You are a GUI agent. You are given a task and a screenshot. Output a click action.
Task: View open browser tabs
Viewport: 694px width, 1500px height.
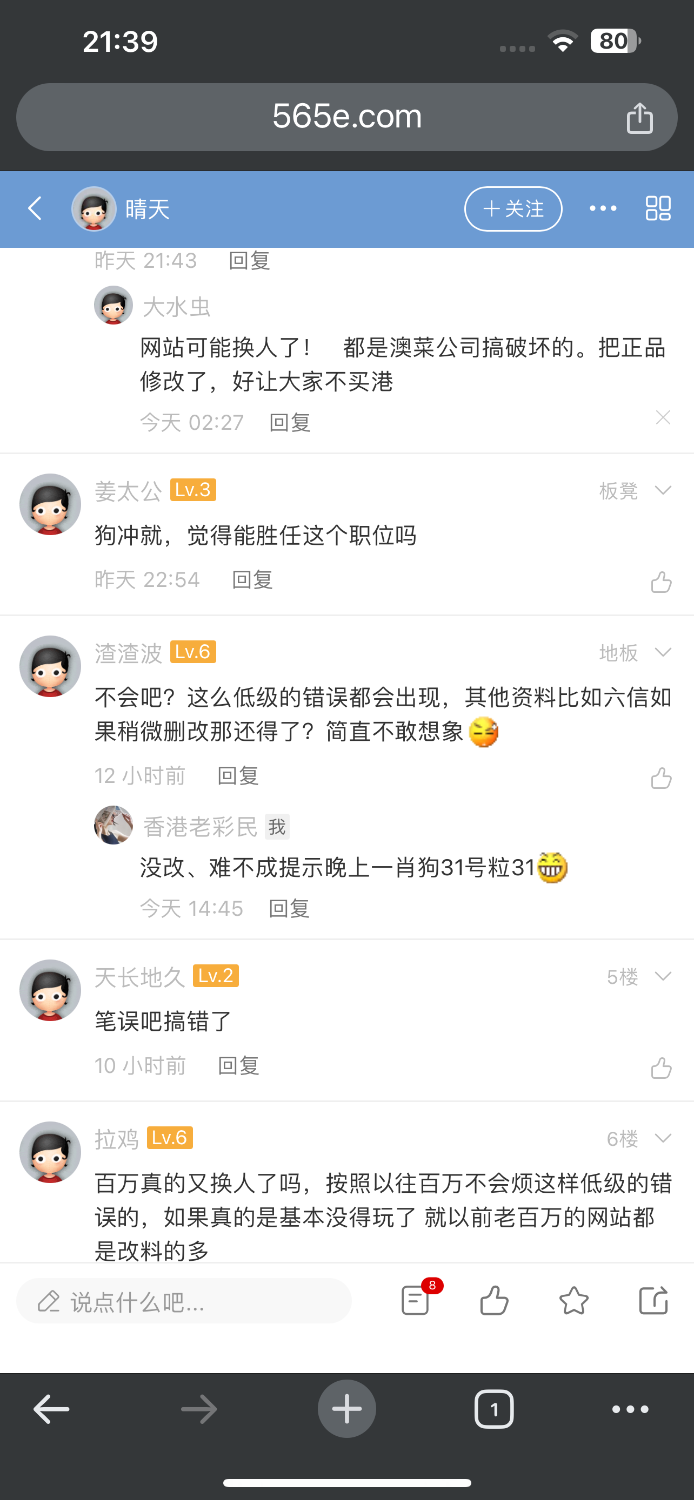click(494, 1410)
